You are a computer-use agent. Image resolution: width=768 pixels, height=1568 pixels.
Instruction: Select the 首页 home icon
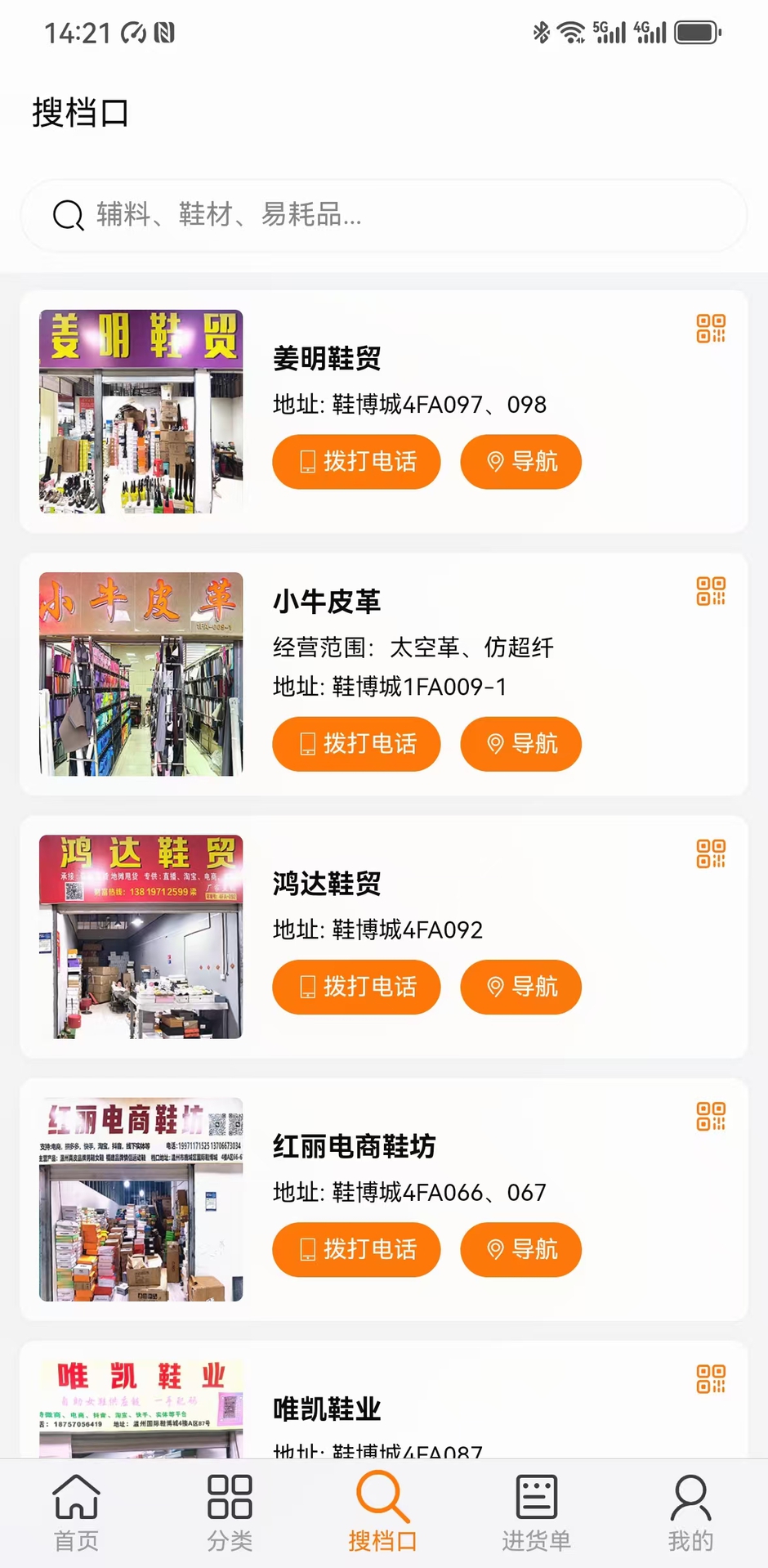tap(76, 1499)
